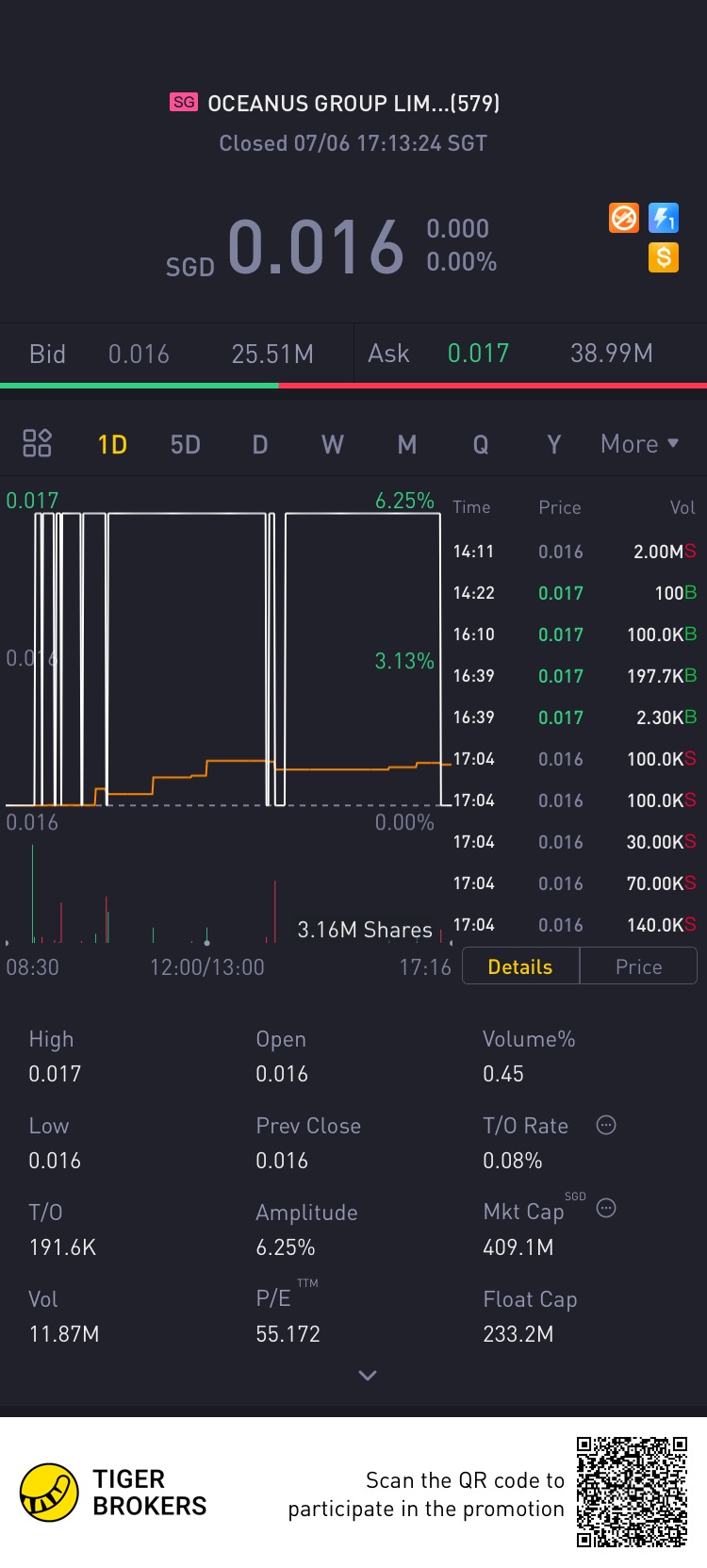Select the 1D chart timeframe
Viewport: 707px width, 1568px height.
112,444
